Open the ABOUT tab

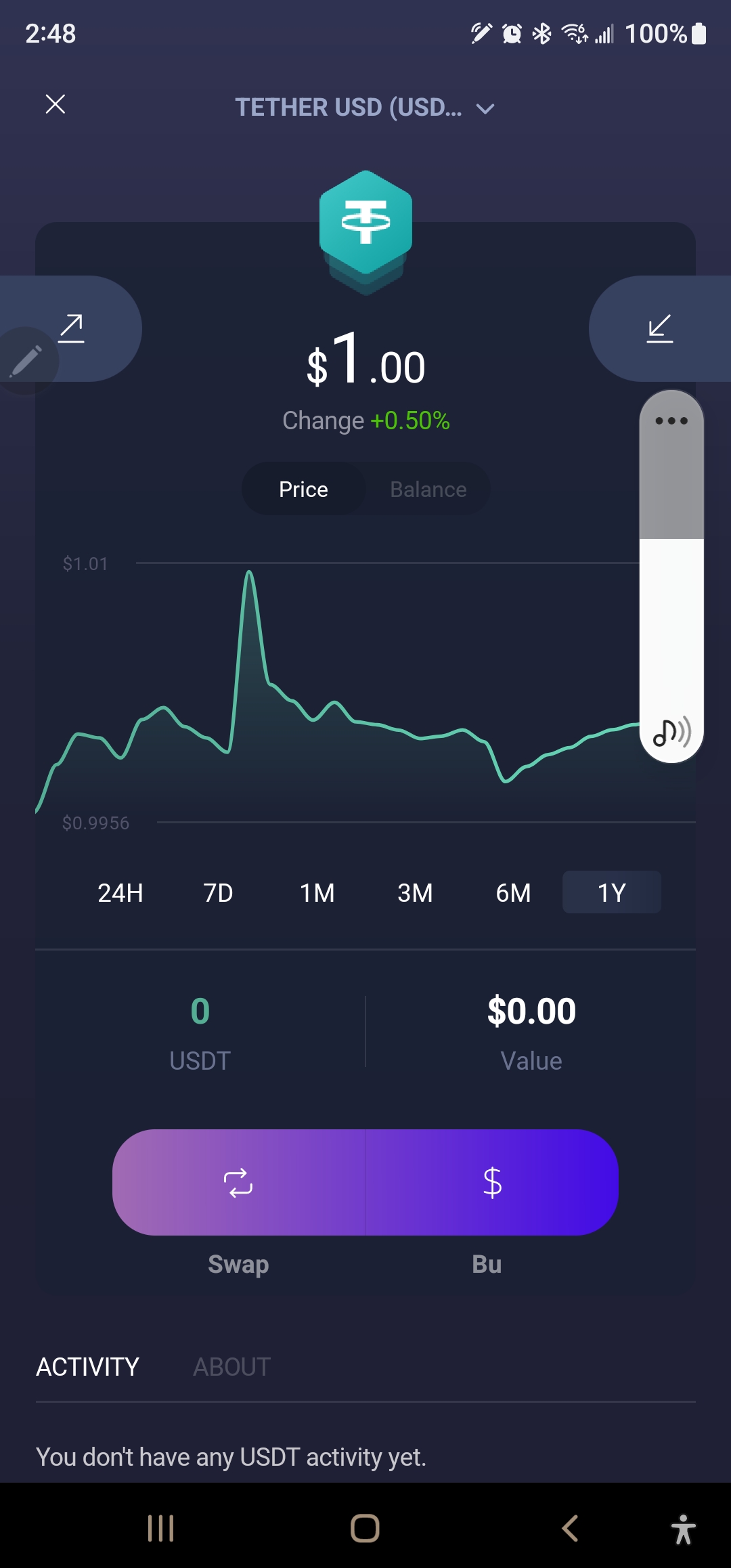pyautogui.click(x=231, y=1367)
